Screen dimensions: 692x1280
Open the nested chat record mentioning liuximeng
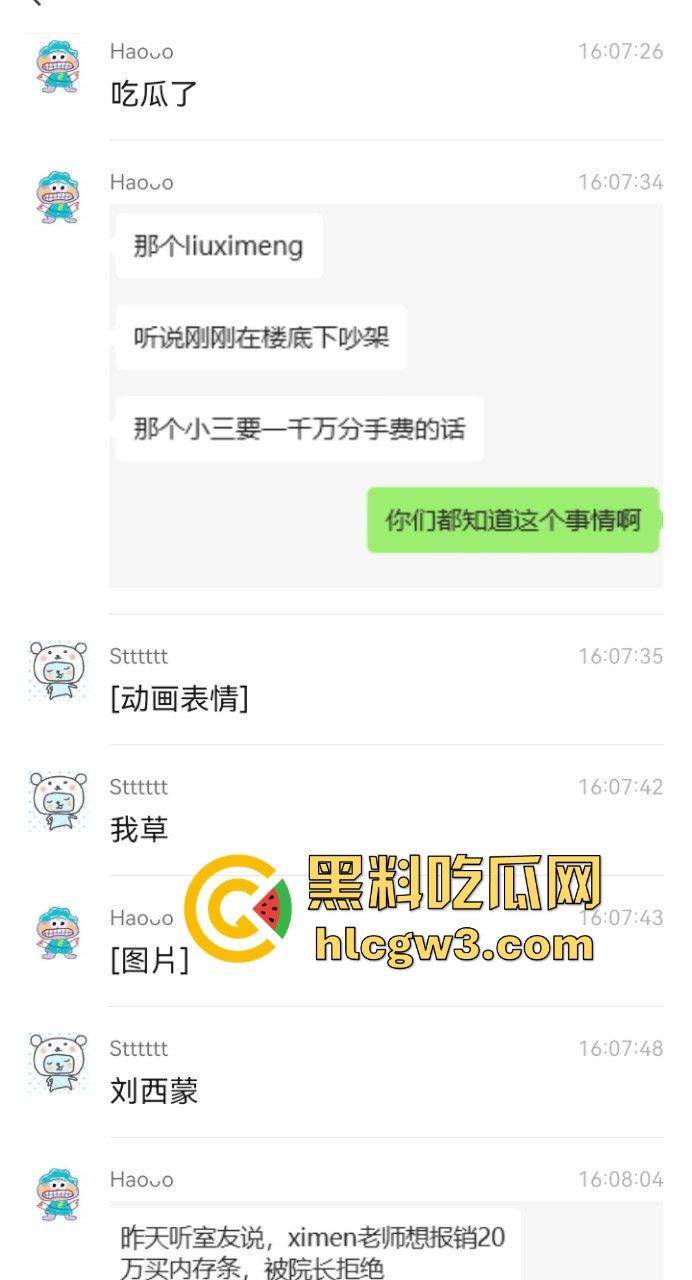386,395
